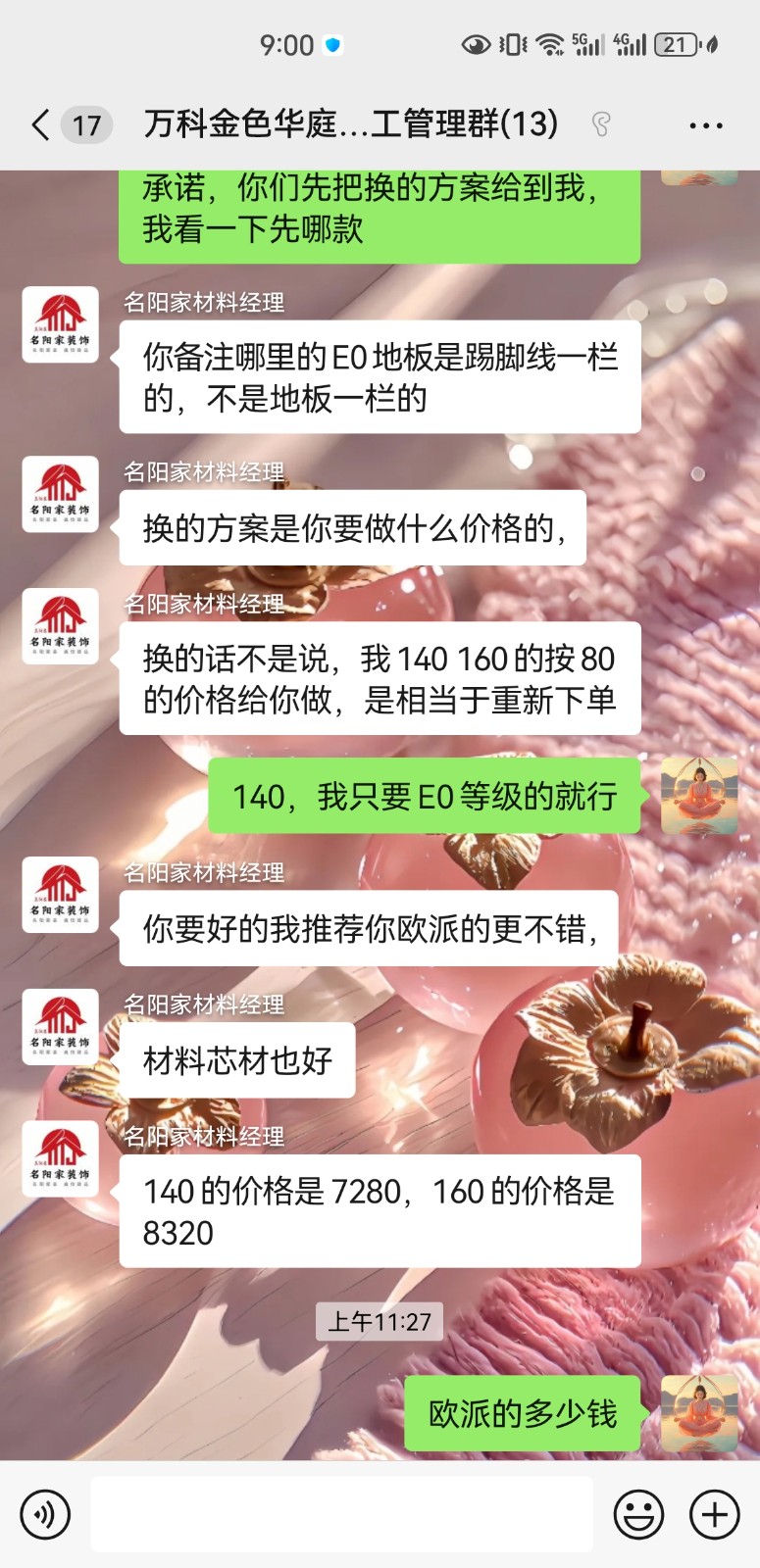Open 名阳家材料经理 avatar beside 材料芯材也好
Screen dimensions: 760x1568
[x=61, y=1027]
